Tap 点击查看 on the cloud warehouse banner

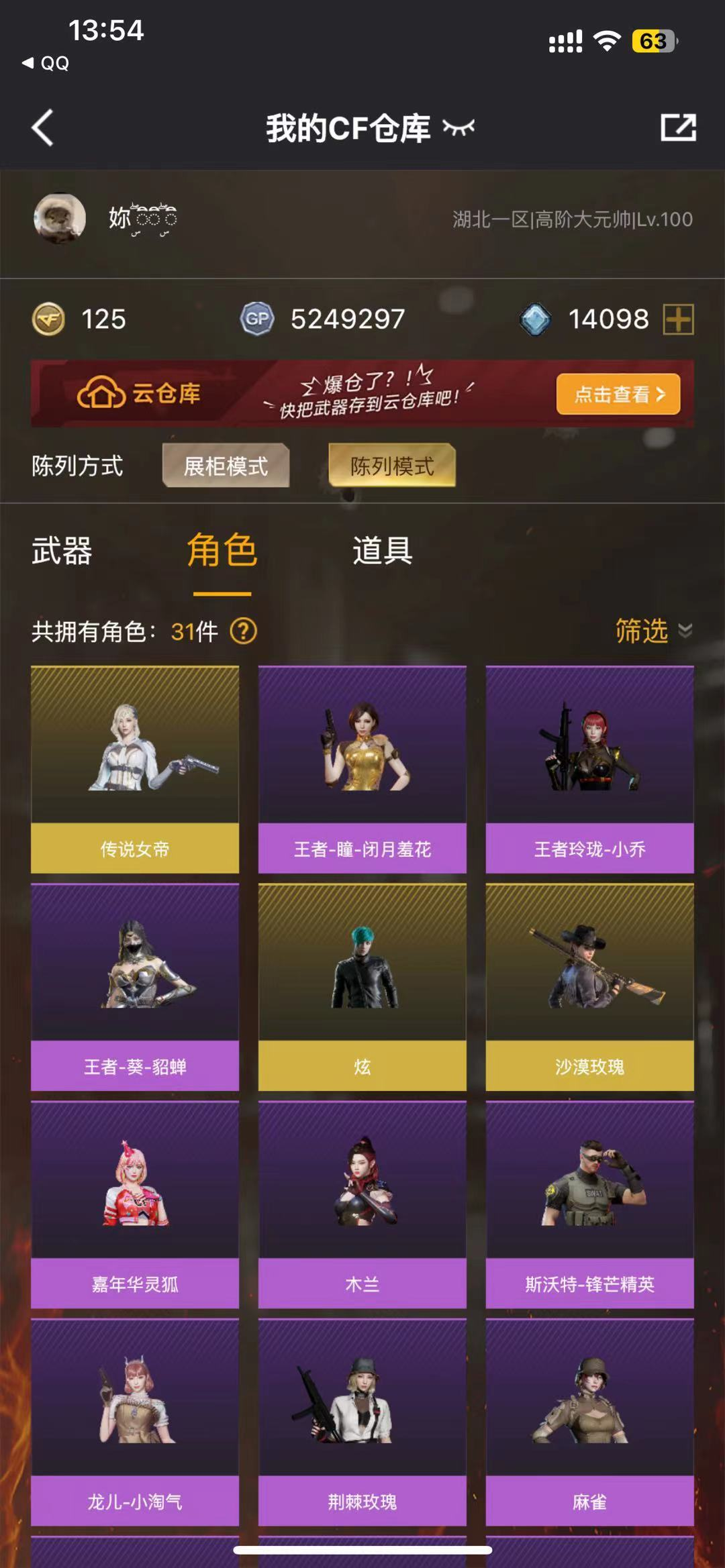pos(618,394)
